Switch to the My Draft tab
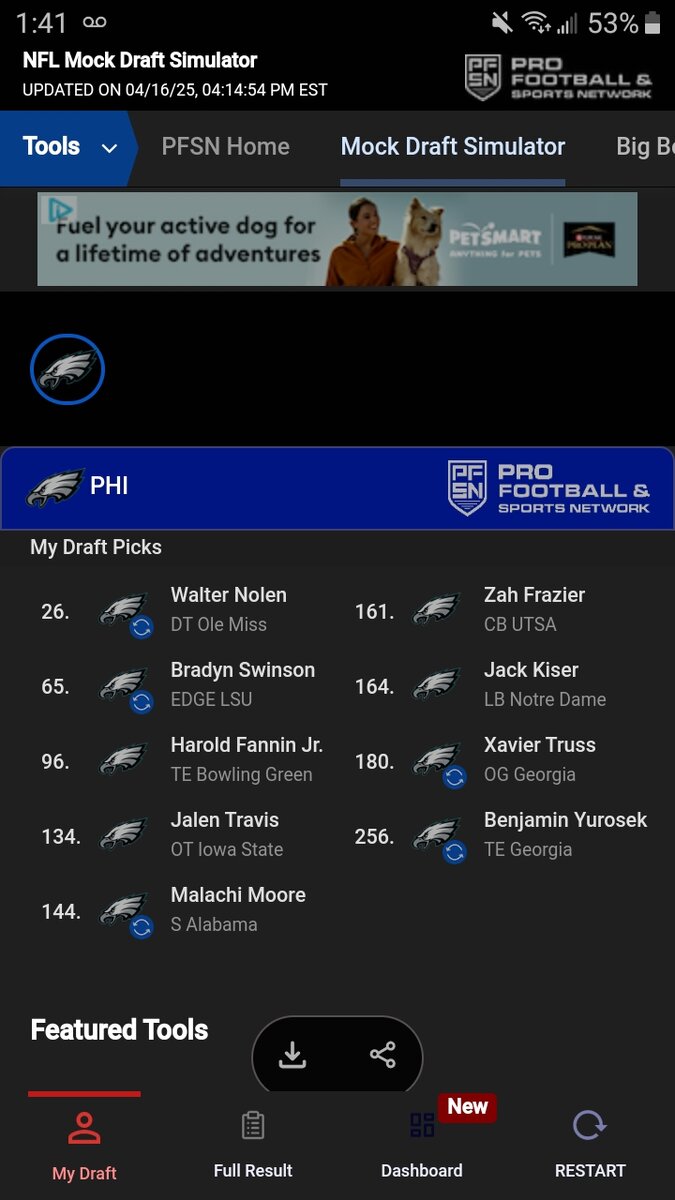Image resolution: width=675 pixels, height=1200 pixels. 84,1145
